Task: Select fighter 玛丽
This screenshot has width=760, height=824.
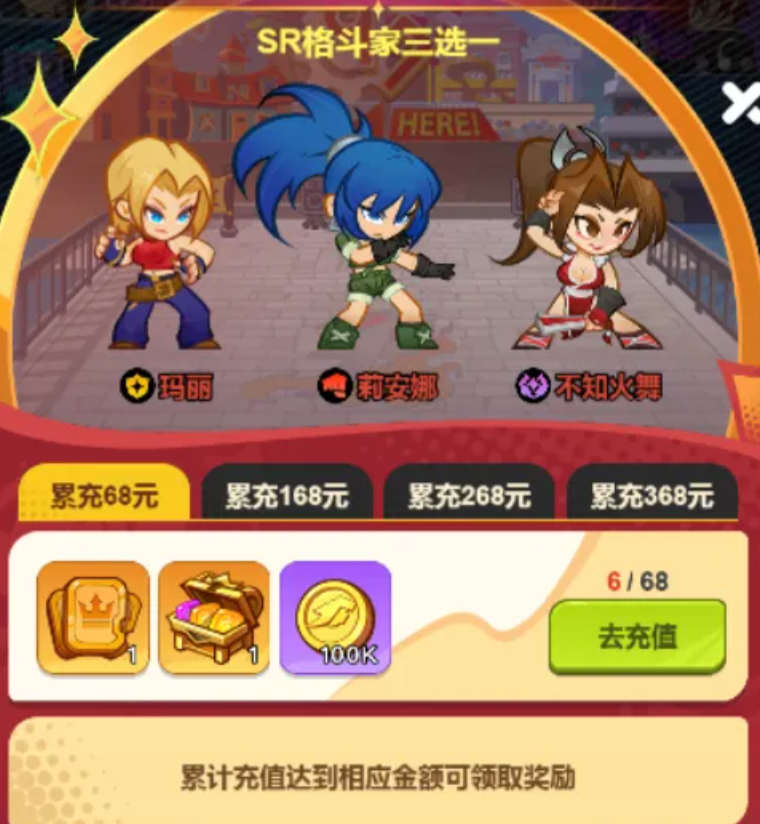Action: [x=160, y=250]
